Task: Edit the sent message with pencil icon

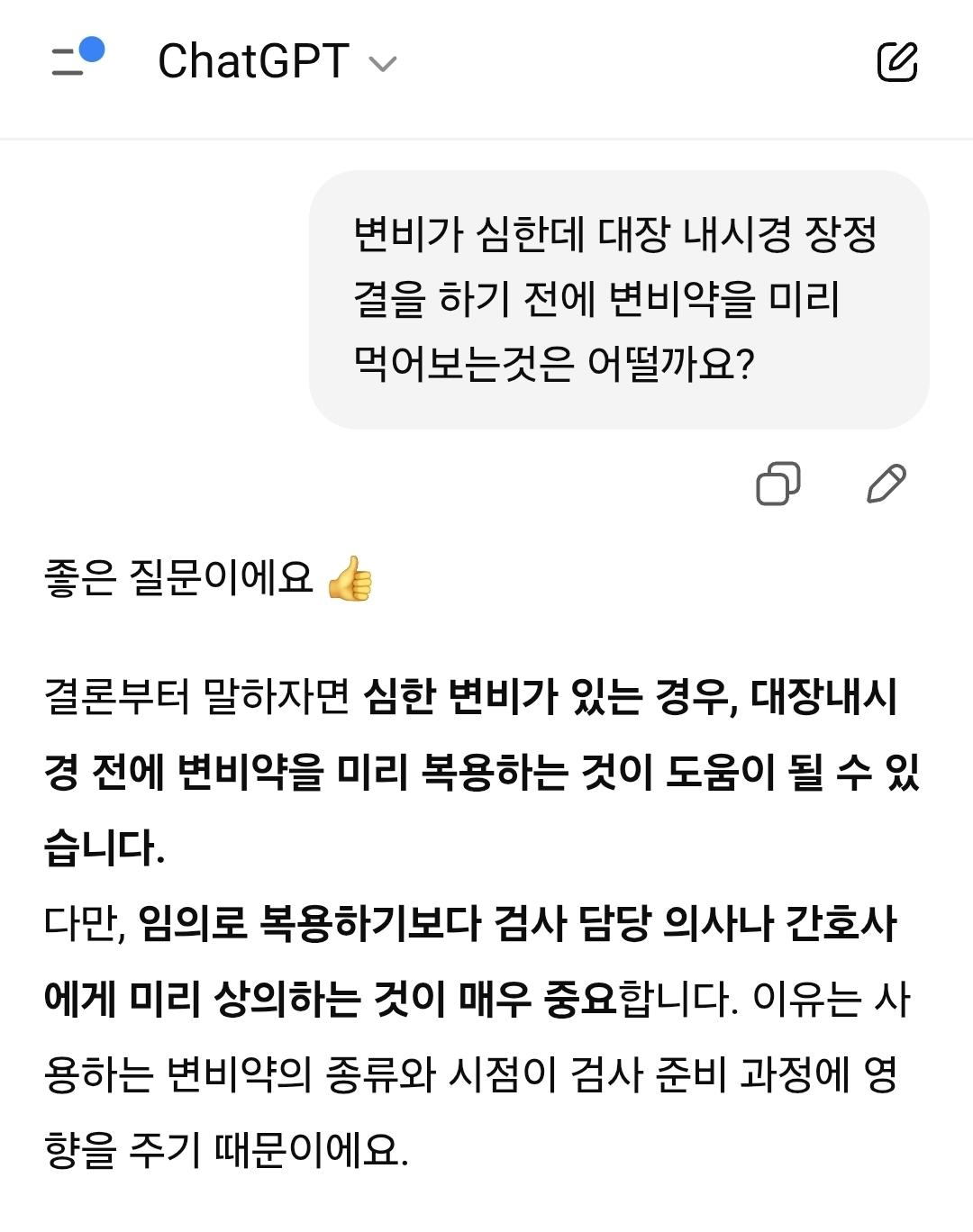Action: 886,484
